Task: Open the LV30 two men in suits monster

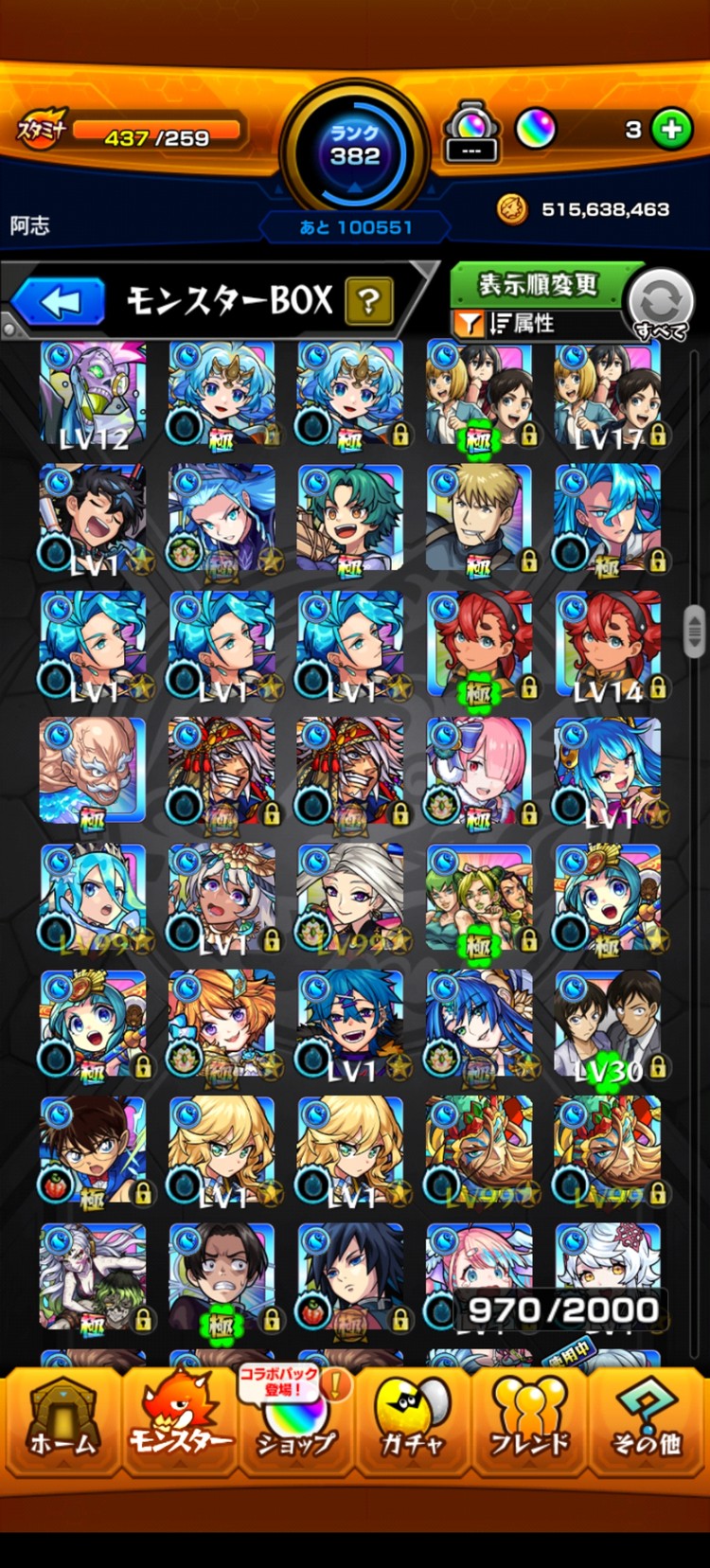Action: pyautogui.click(x=608, y=1025)
